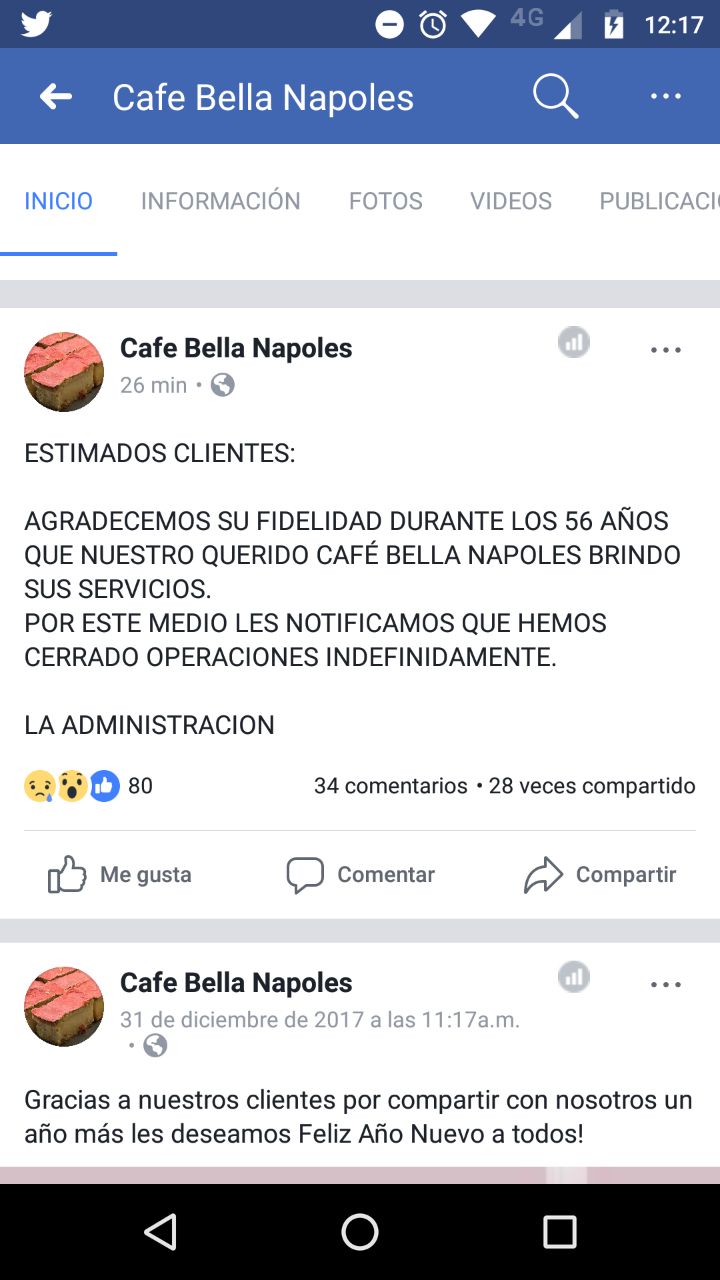Open the page overflow menu in header
The image size is (720, 1280).
665,97
